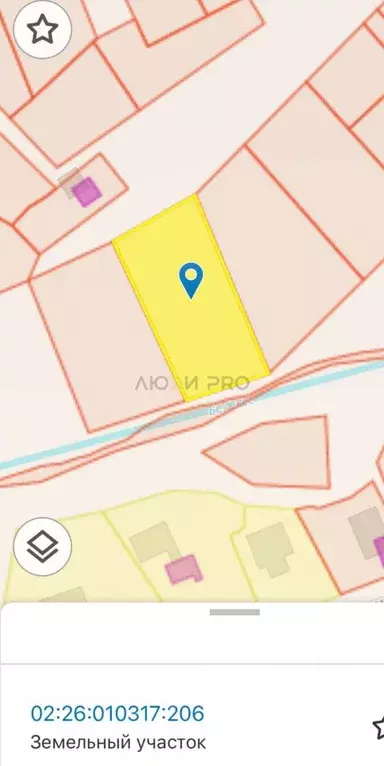Open cadastral number 02:26:010317:206
The width and height of the screenshot is (384, 766).
click(117, 713)
